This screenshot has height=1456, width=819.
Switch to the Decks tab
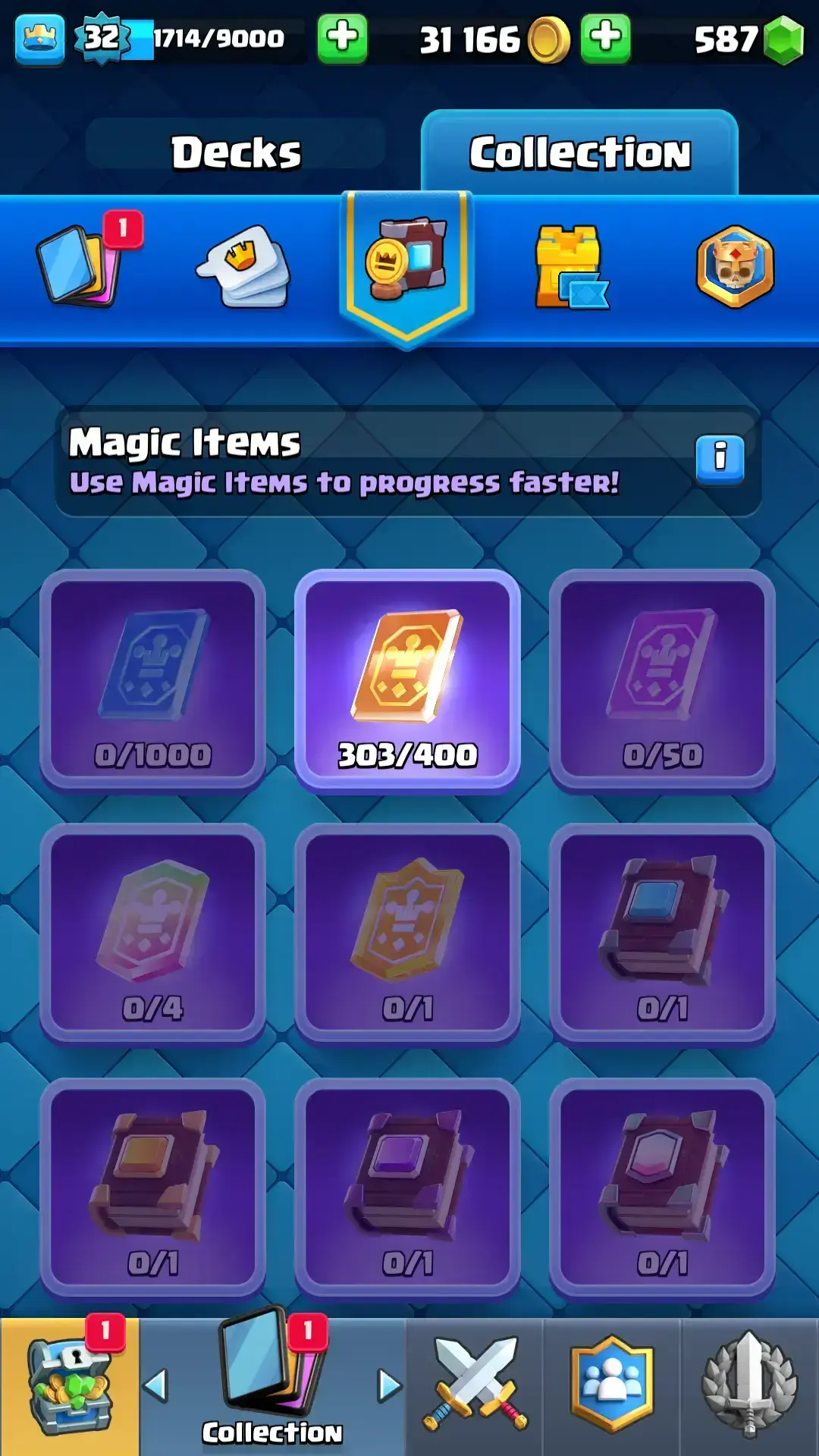point(236,152)
